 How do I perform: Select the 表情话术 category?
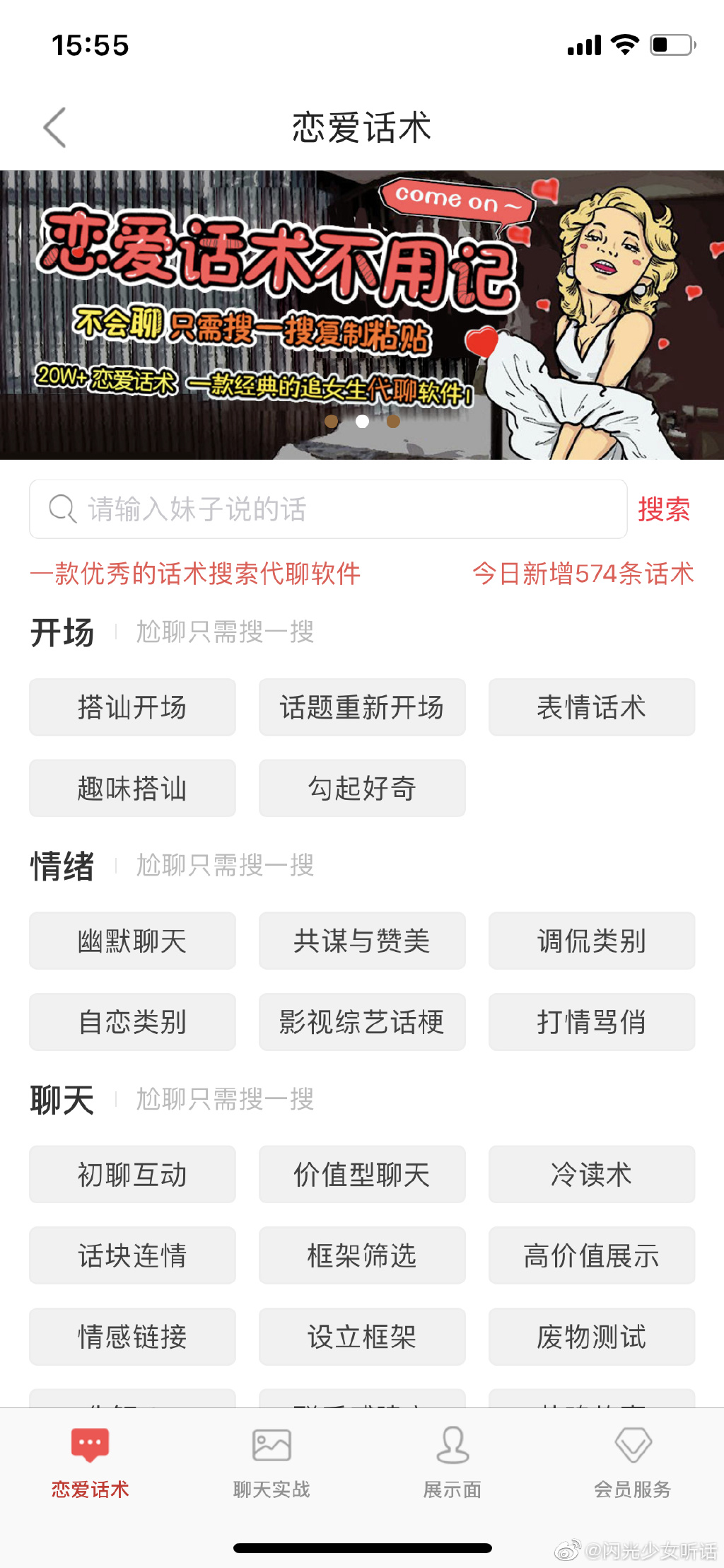(x=592, y=707)
